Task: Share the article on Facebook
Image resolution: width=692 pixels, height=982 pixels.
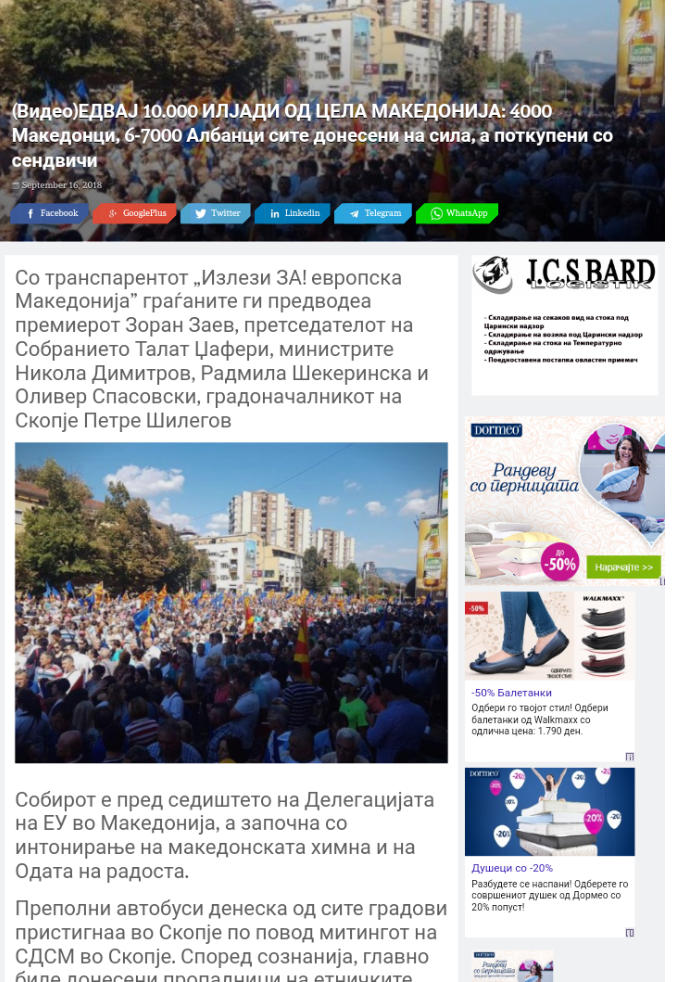Action: 50,213
